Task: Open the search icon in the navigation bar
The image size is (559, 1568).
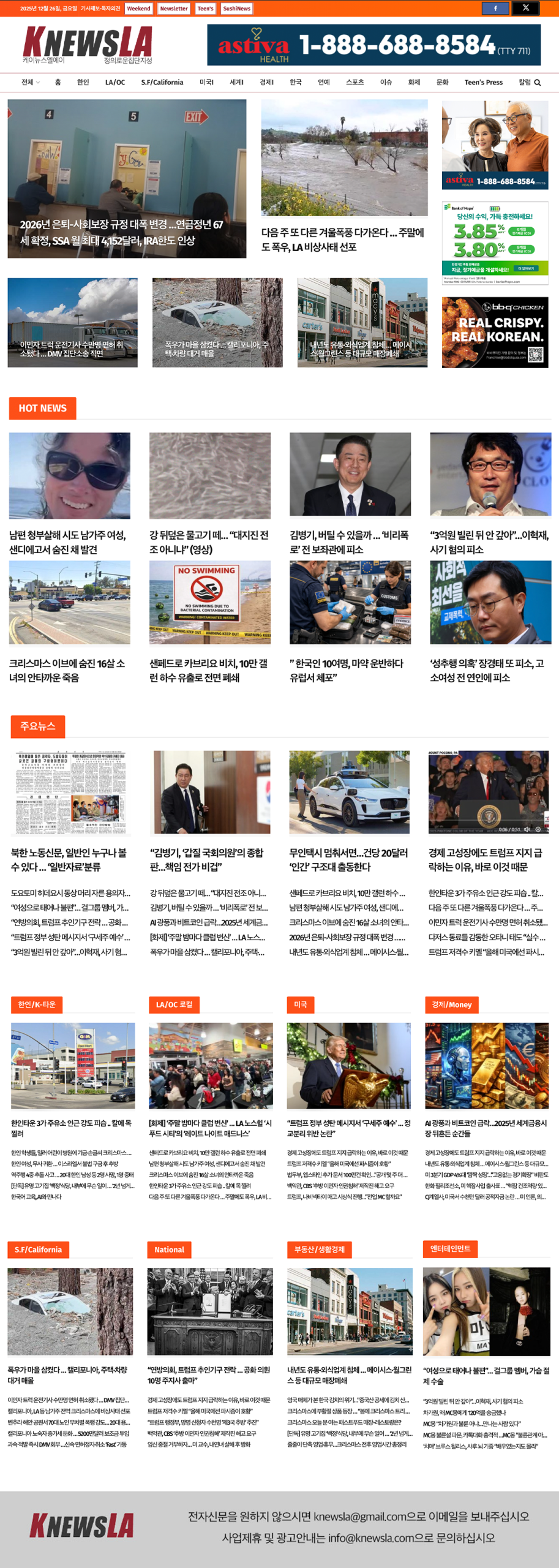Action: 538,83
